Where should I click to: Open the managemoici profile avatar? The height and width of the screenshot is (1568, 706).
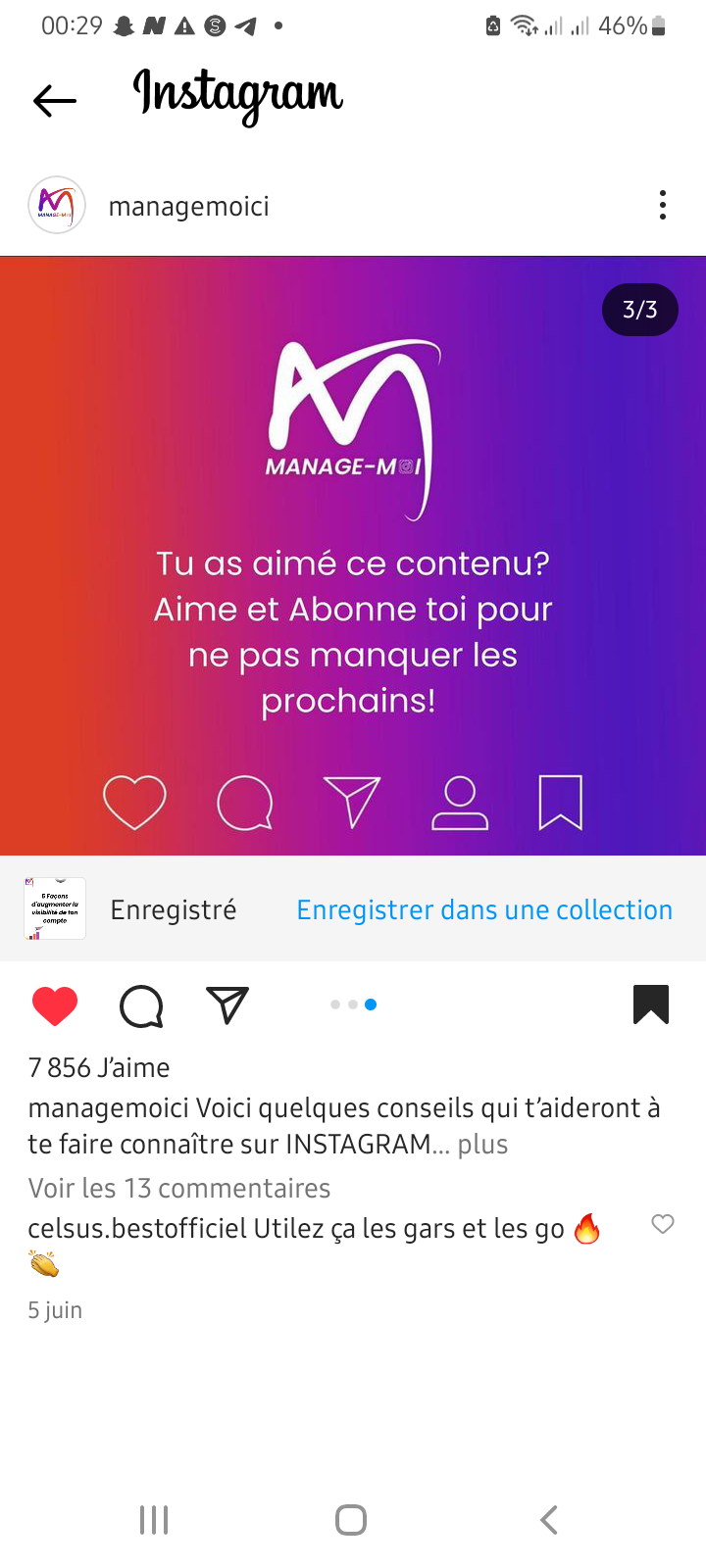57,205
